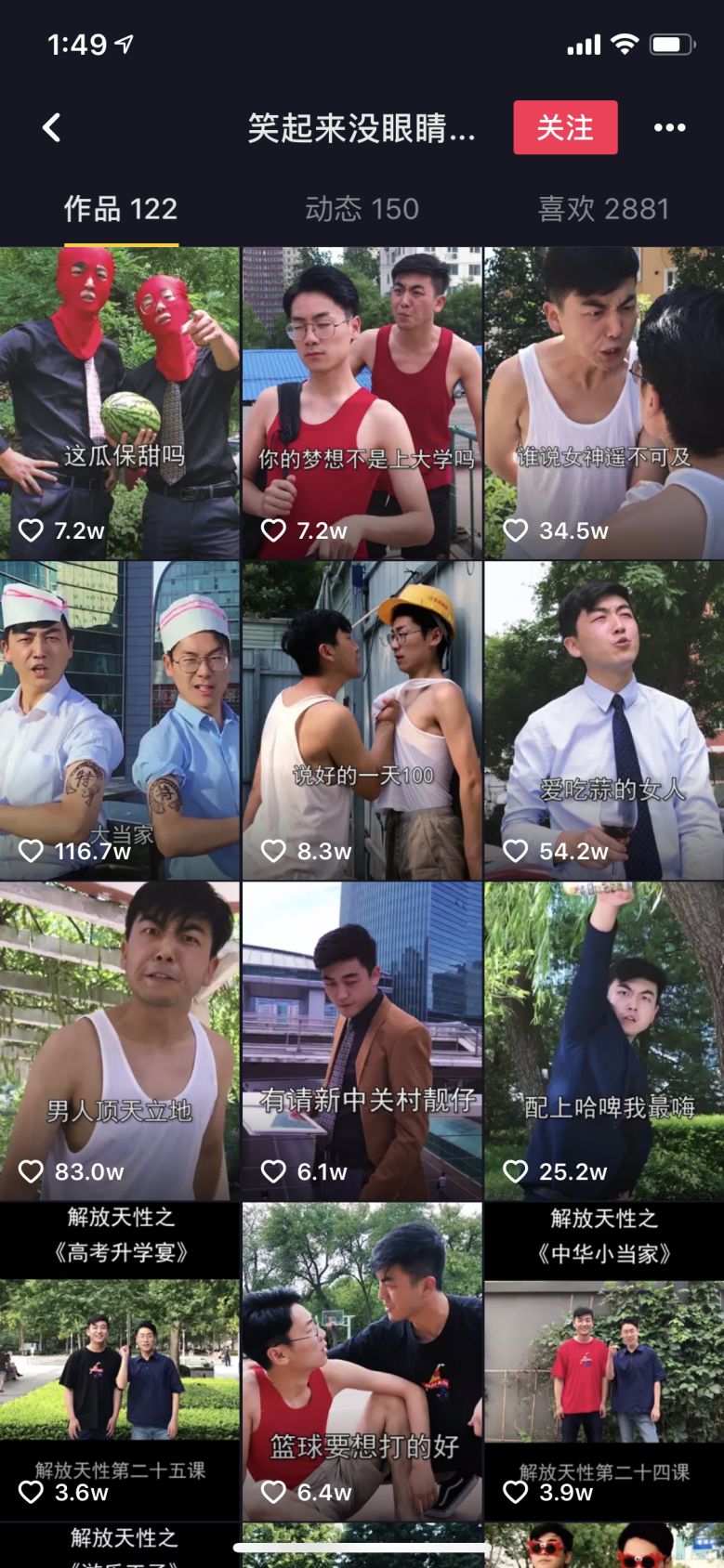Tap the red 关注 follow button

click(565, 127)
